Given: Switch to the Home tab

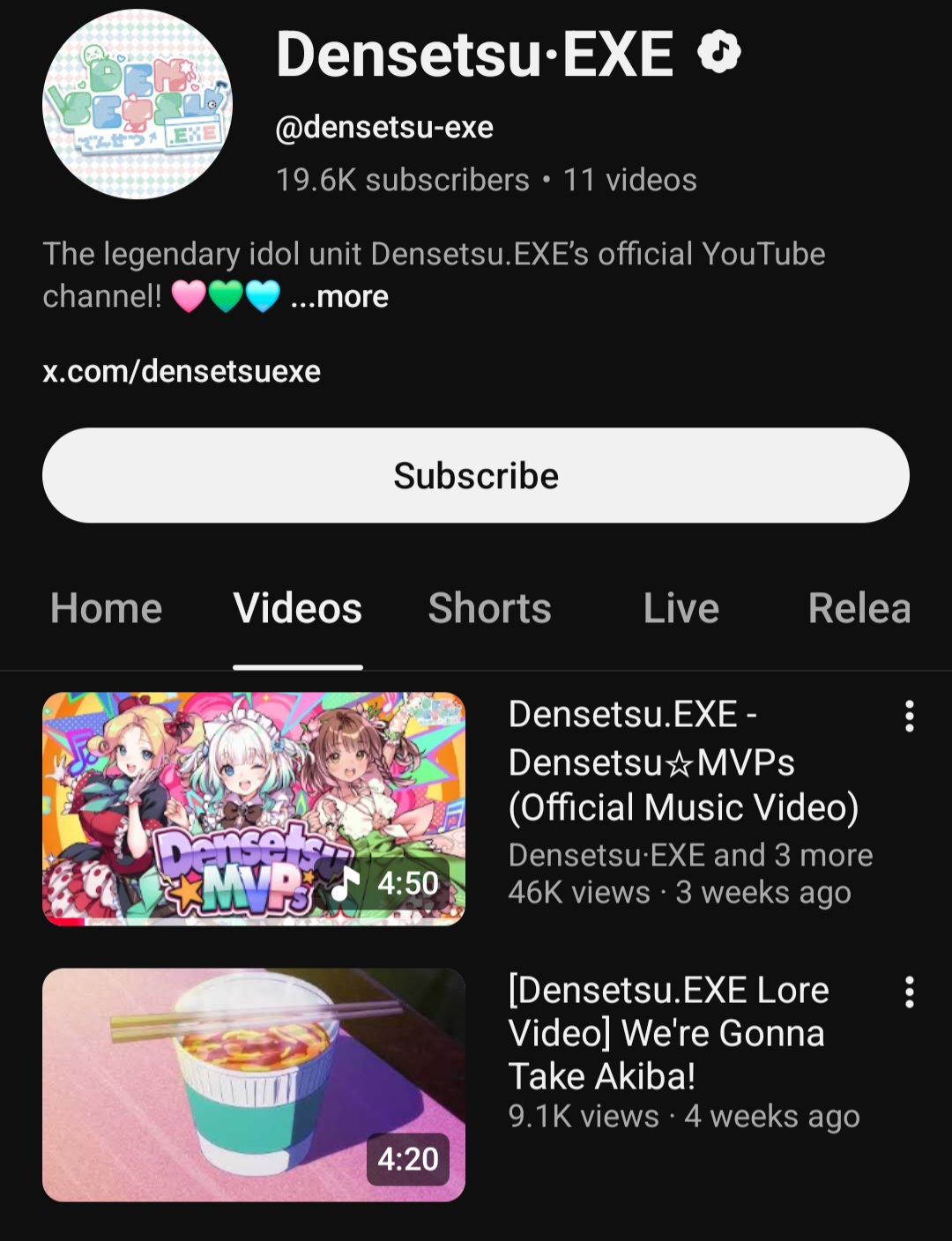Looking at the screenshot, I should point(107,608).
